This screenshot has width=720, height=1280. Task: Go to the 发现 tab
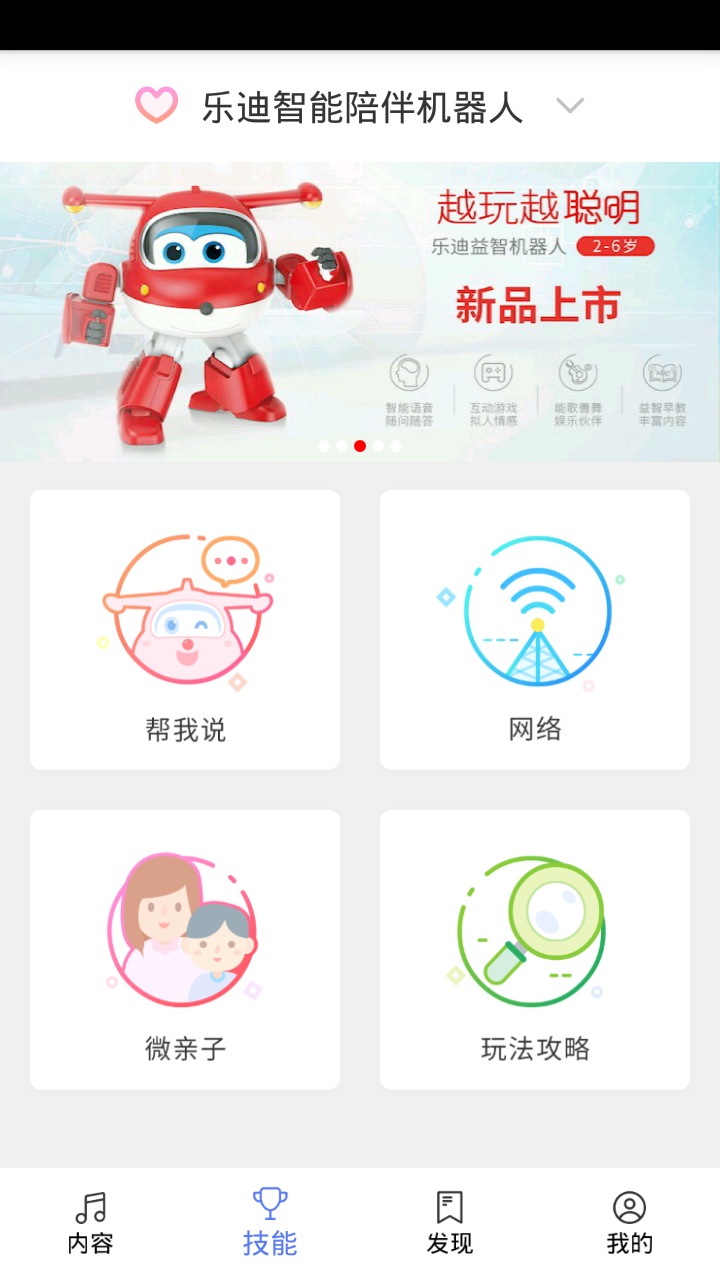pos(450,1222)
